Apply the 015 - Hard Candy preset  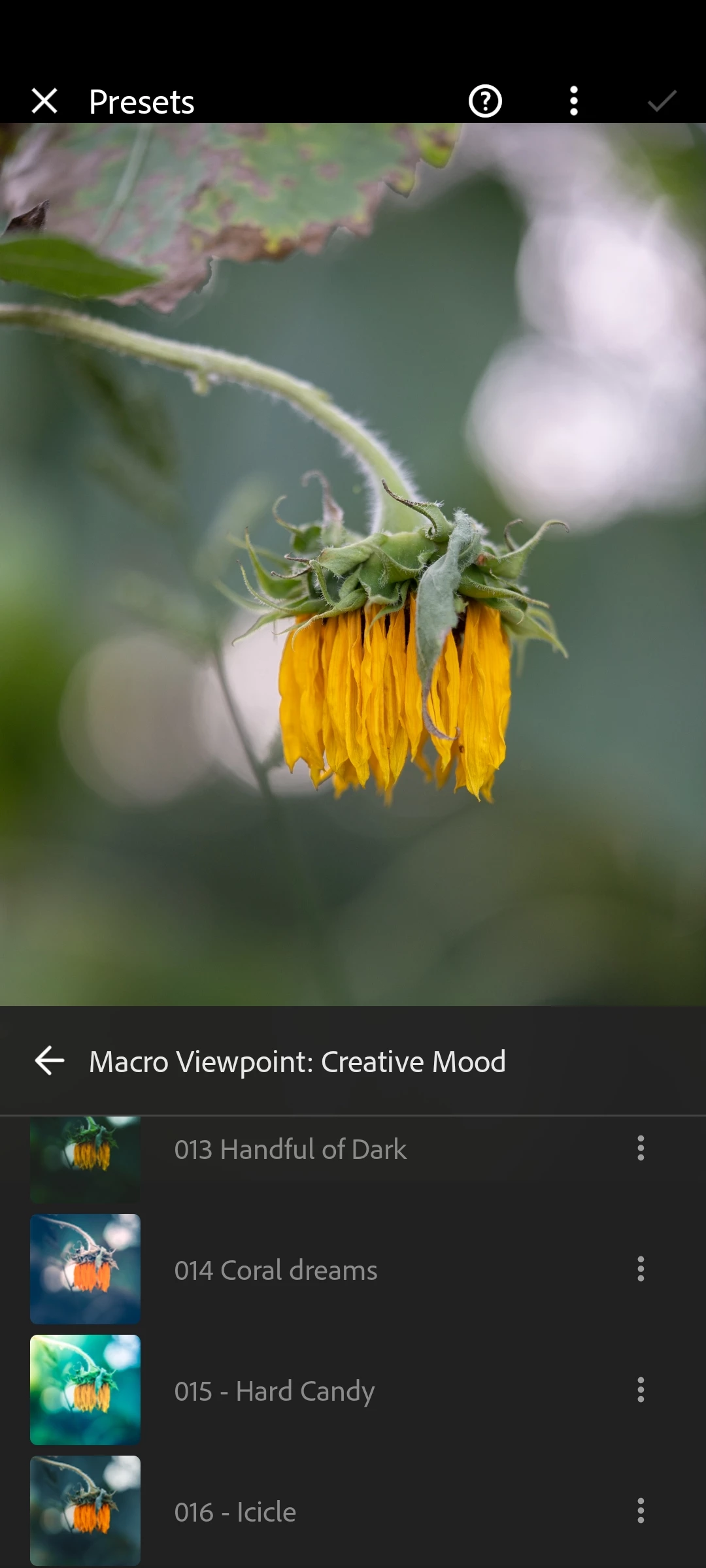click(x=275, y=1391)
